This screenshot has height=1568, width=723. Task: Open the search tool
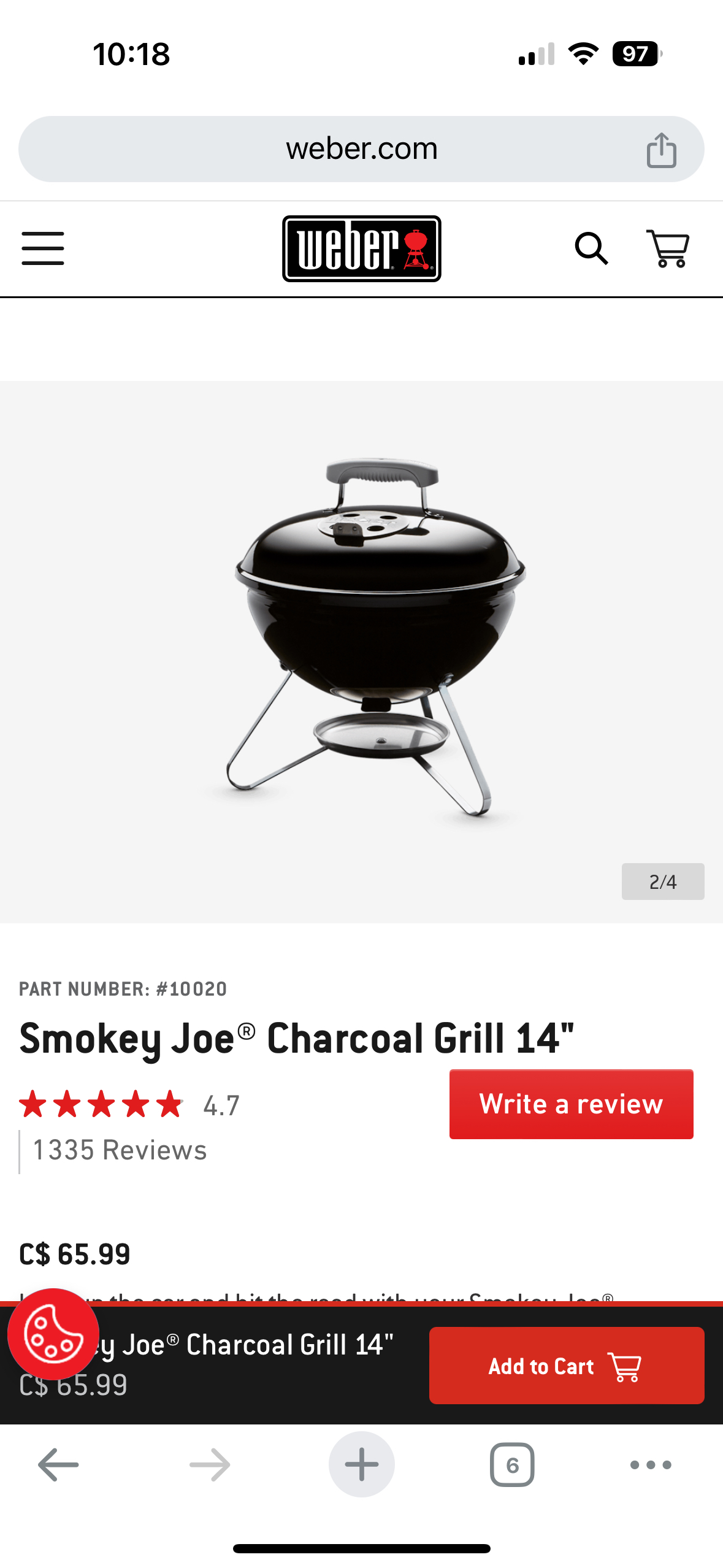point(591,248)
